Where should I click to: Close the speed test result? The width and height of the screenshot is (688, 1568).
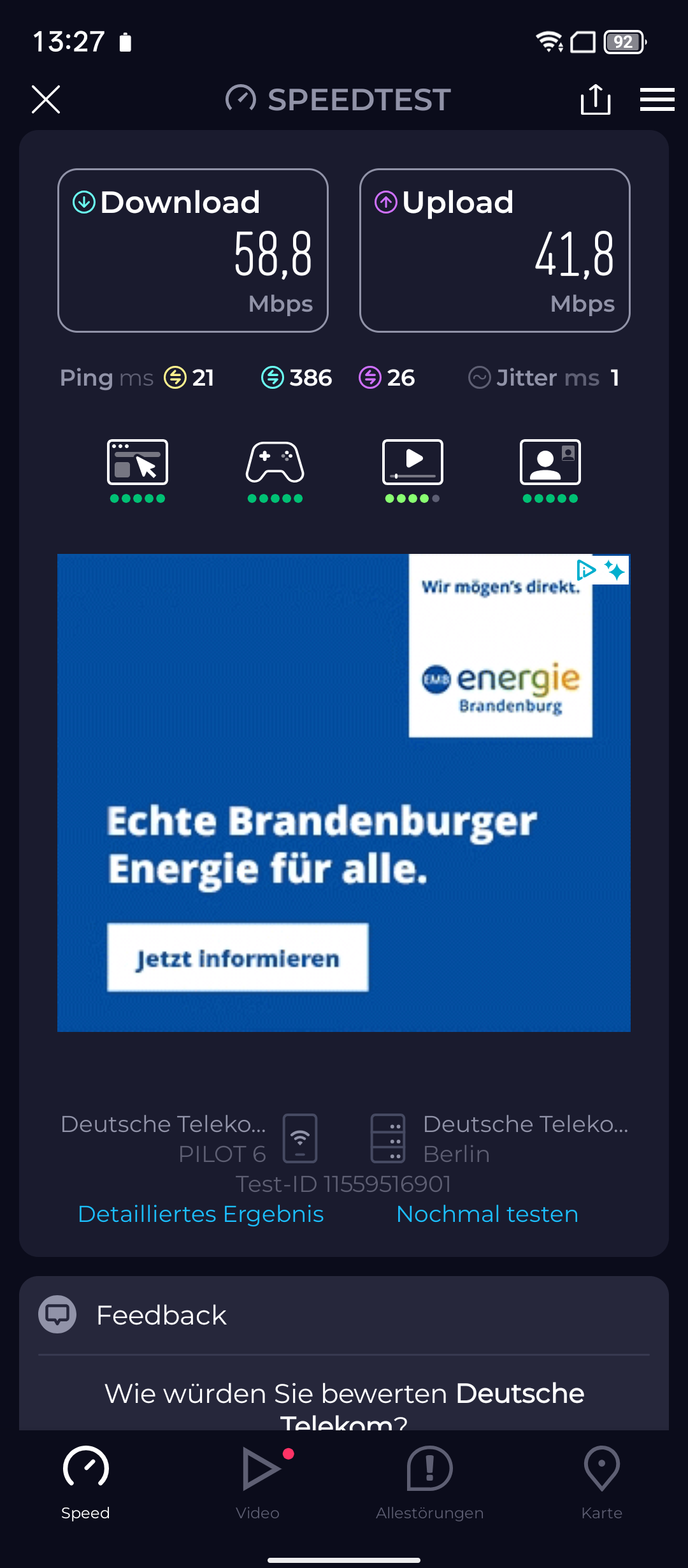46,99
